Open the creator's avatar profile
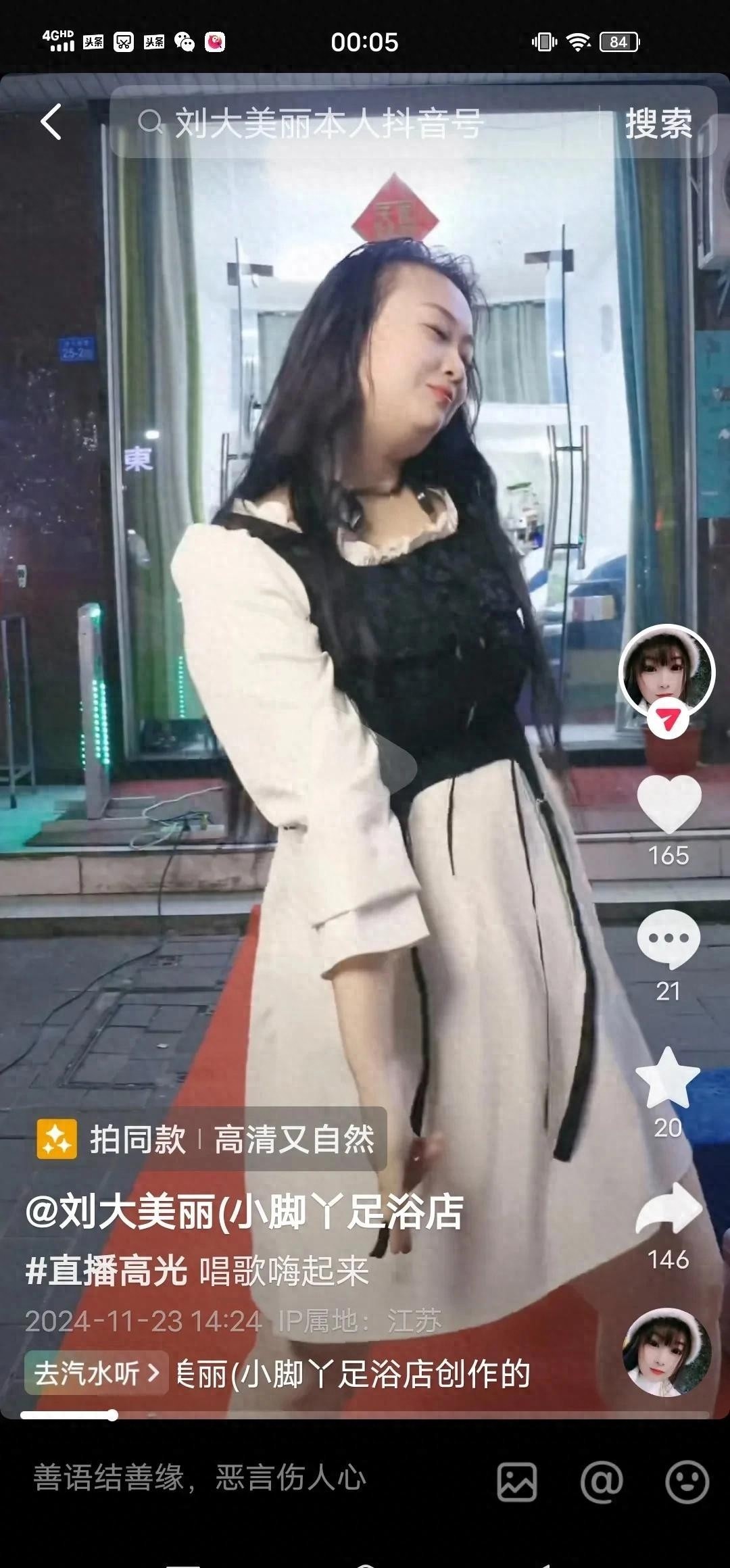Image resolution: width=730 pixels, height=1568 pixels. click(x=666, y=671)
